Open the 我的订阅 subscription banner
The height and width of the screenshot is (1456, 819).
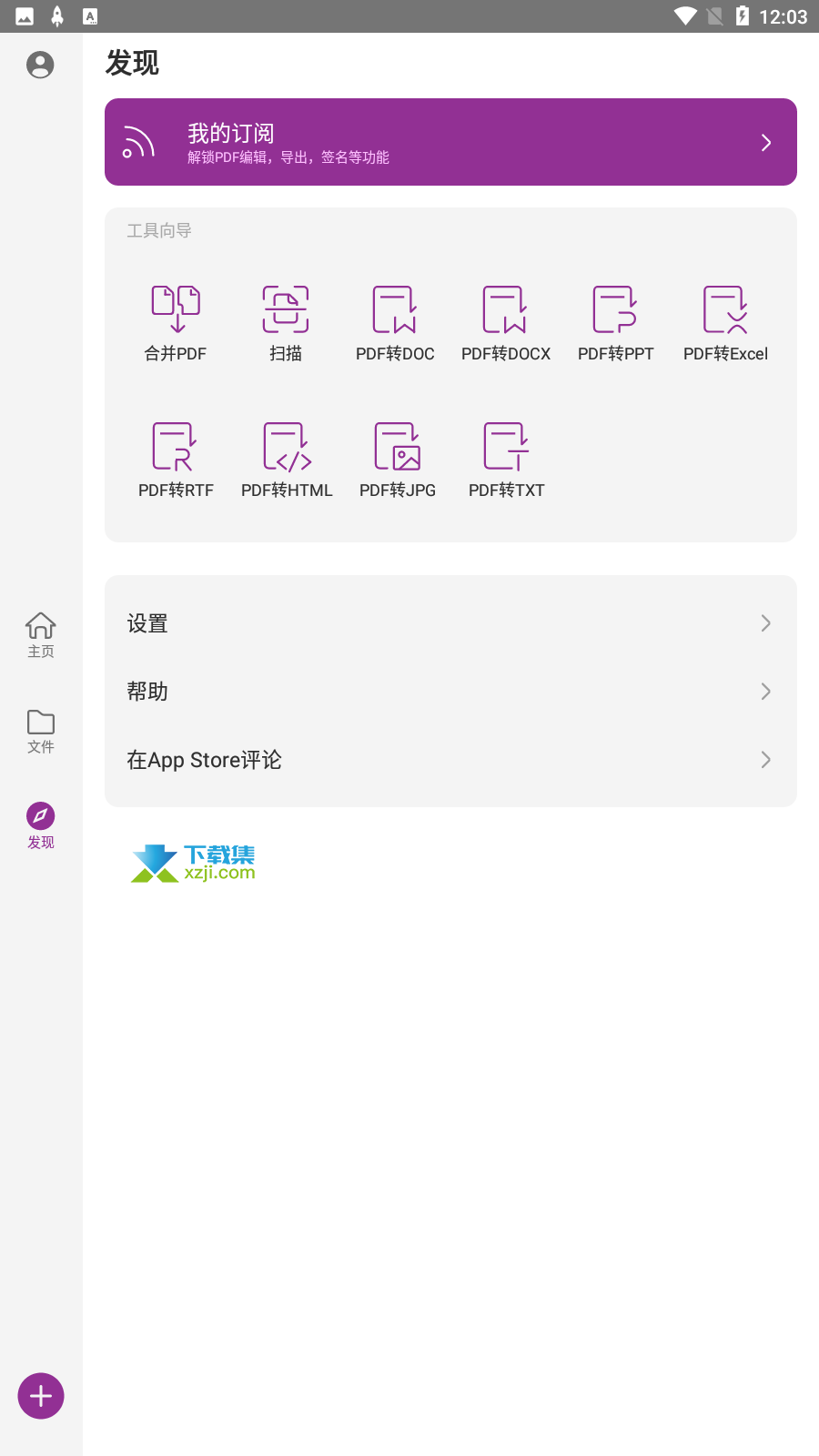tap(450, 142)
